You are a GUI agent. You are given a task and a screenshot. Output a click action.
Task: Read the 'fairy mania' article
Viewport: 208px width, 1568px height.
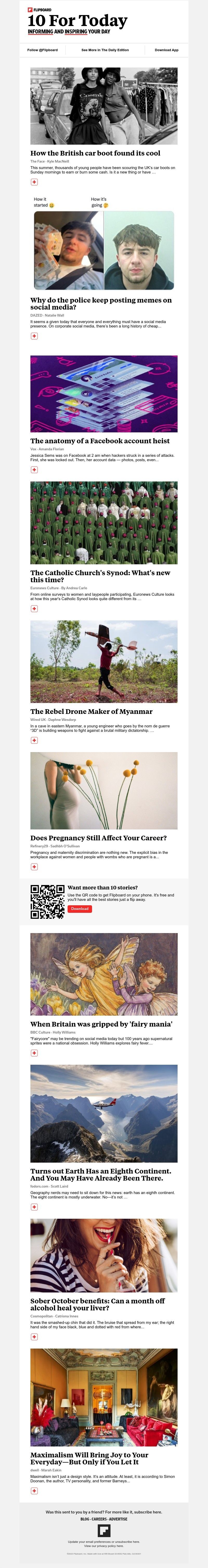pyautogui.click(x=101, y=1024)
